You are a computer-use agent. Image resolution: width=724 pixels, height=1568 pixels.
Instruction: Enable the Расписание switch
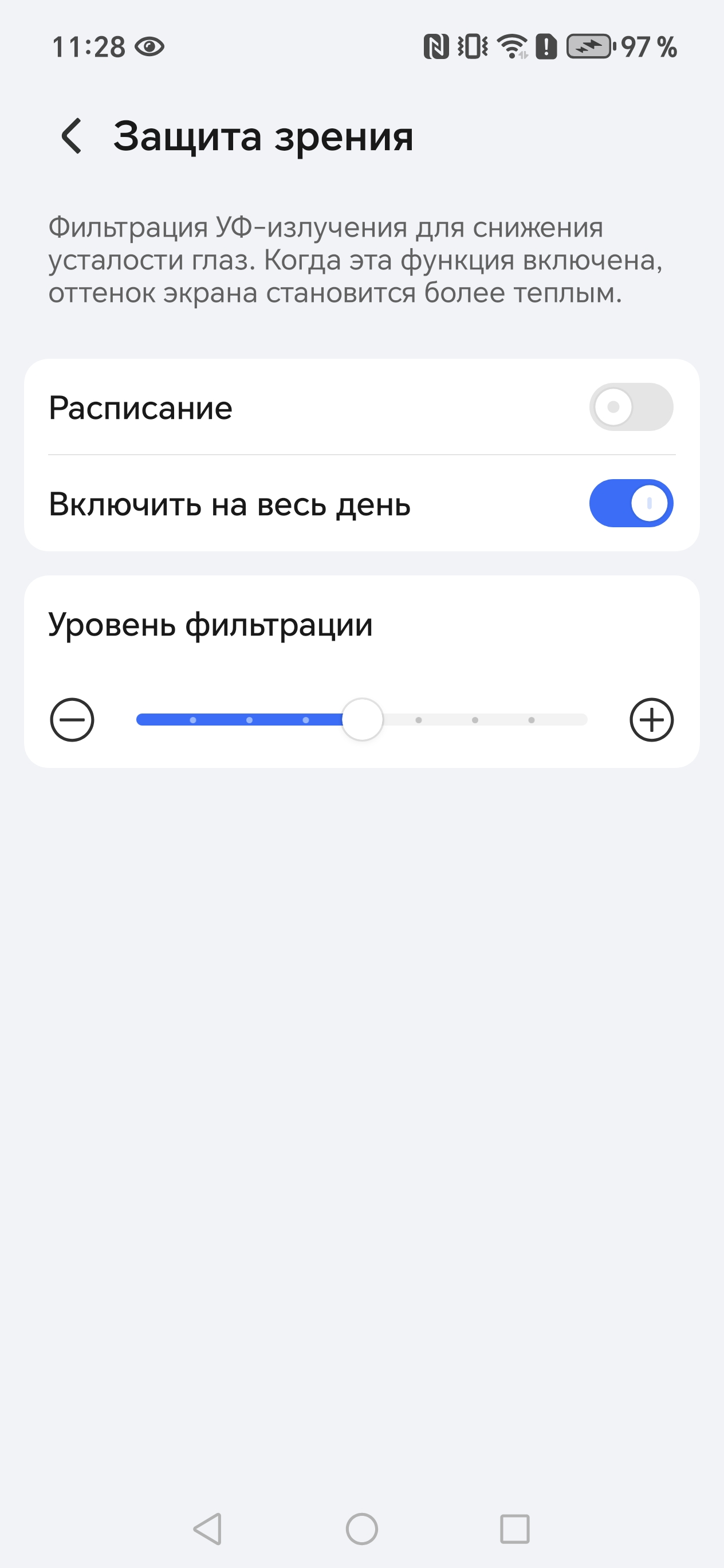pos(630,406)
